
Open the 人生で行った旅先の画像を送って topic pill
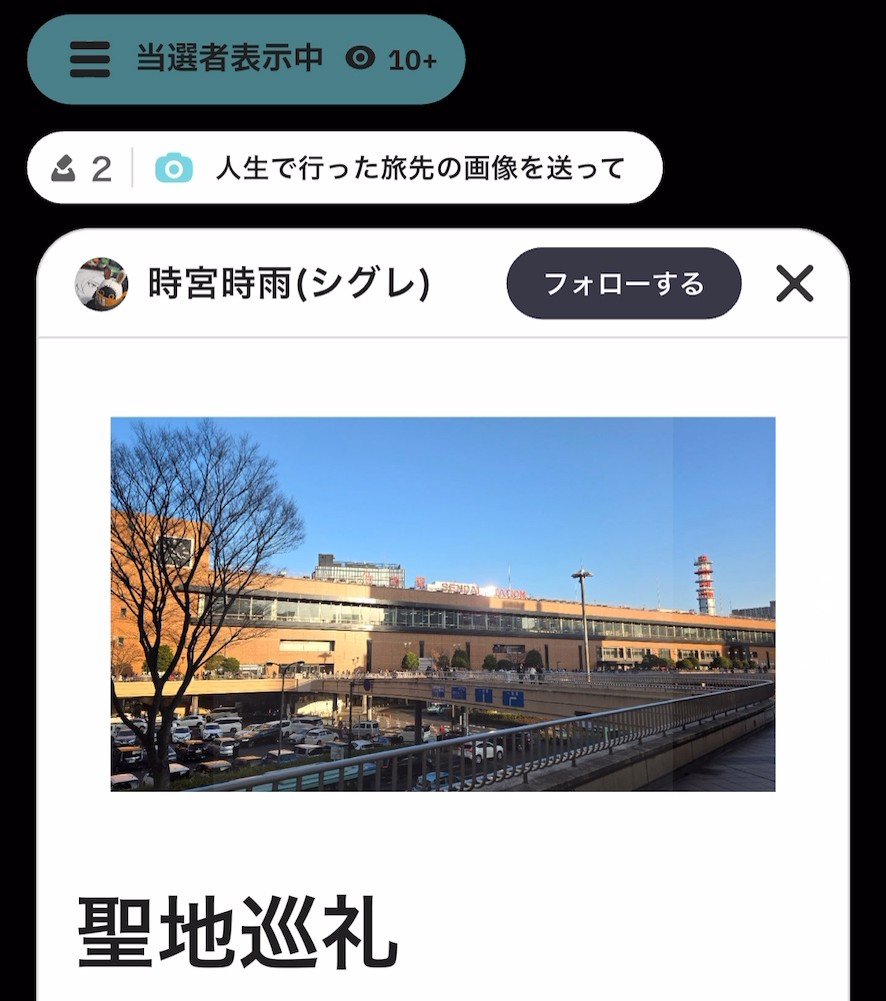[x=345, y=168]
